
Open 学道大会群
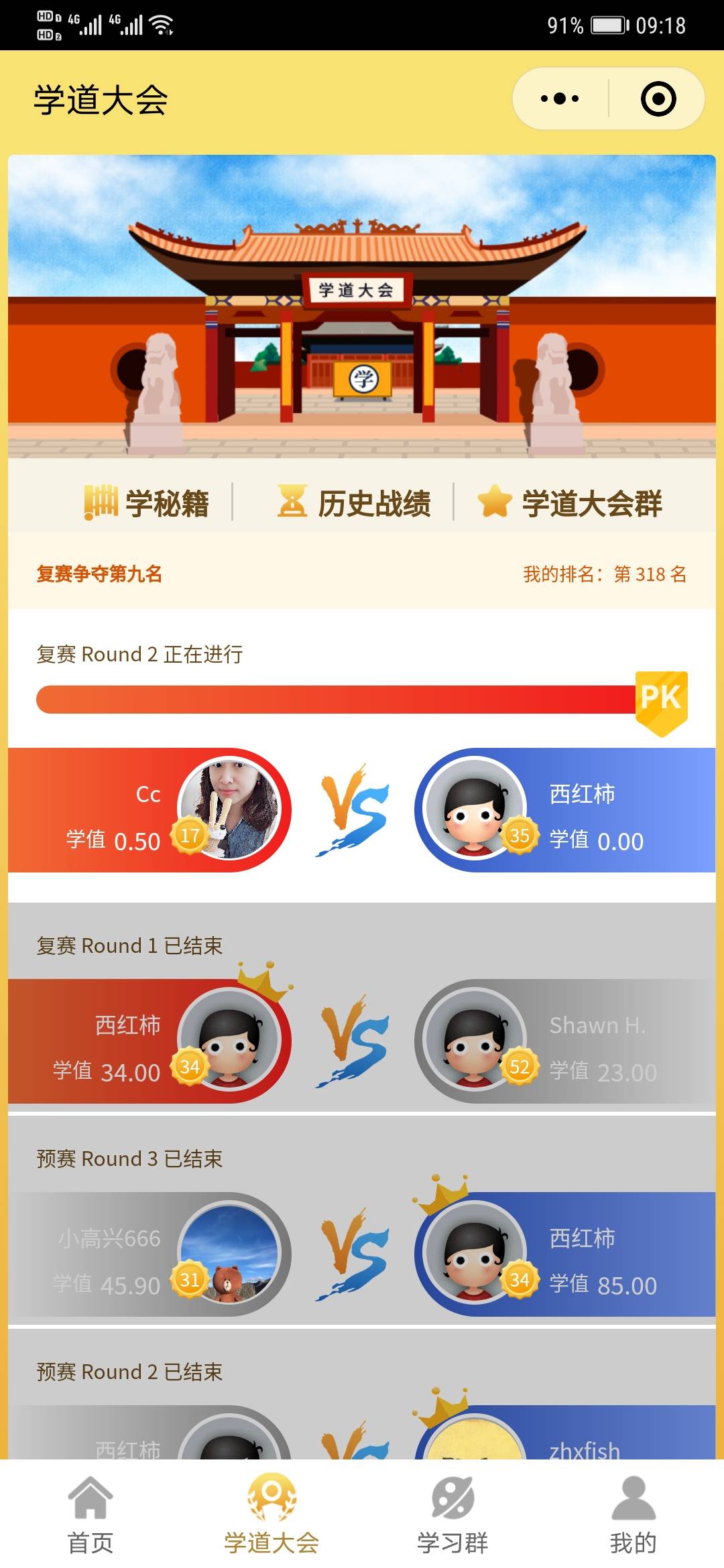570,503
